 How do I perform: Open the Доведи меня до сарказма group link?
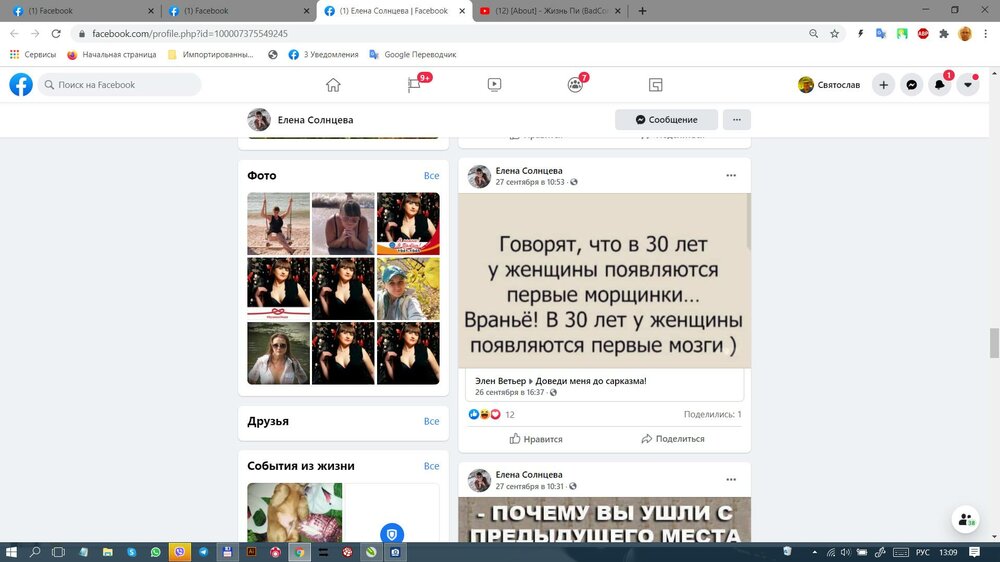(x=591, y=381)
